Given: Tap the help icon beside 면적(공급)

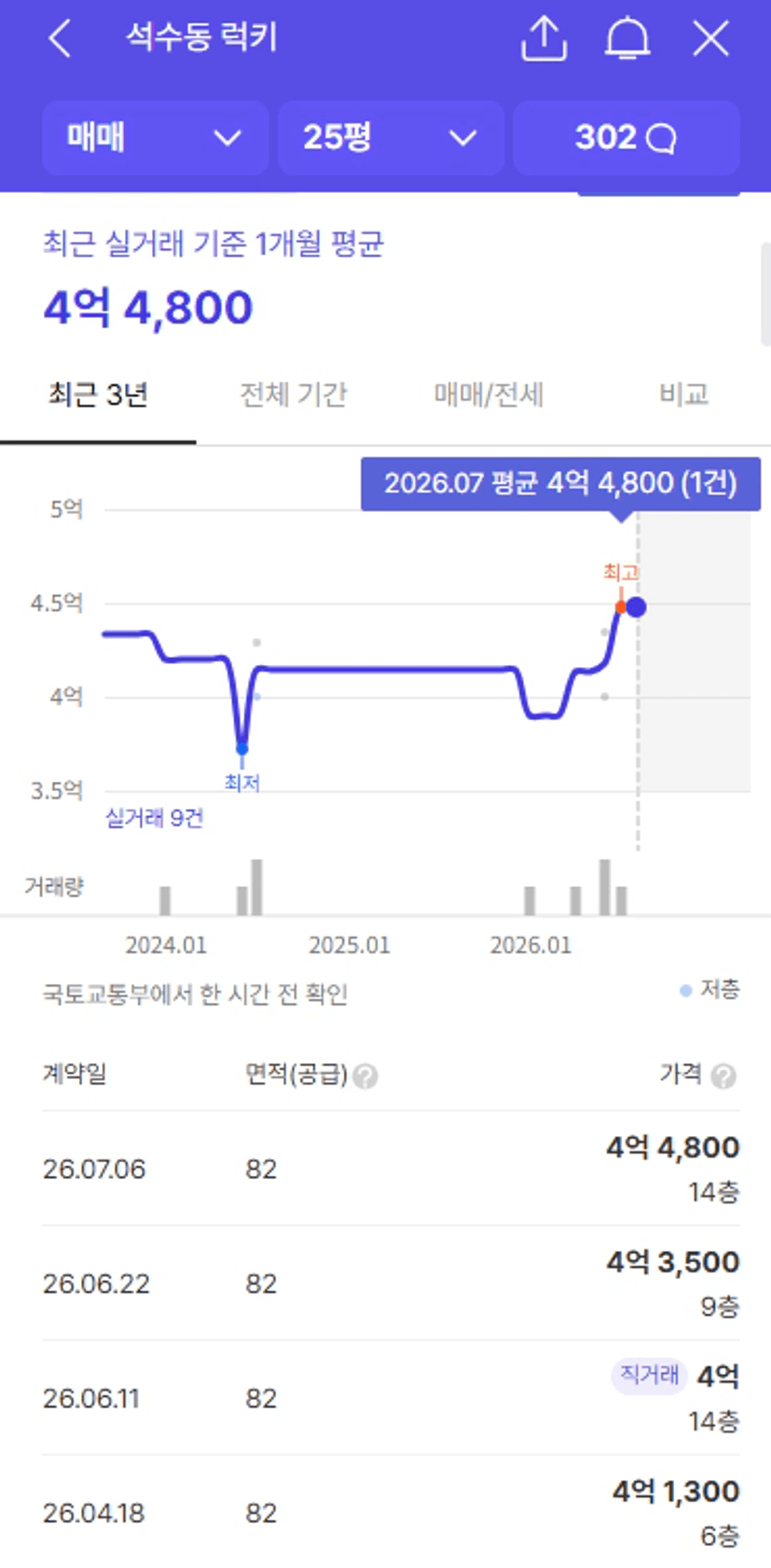Looking at the screenshot, I should [x=365, y=1076].
